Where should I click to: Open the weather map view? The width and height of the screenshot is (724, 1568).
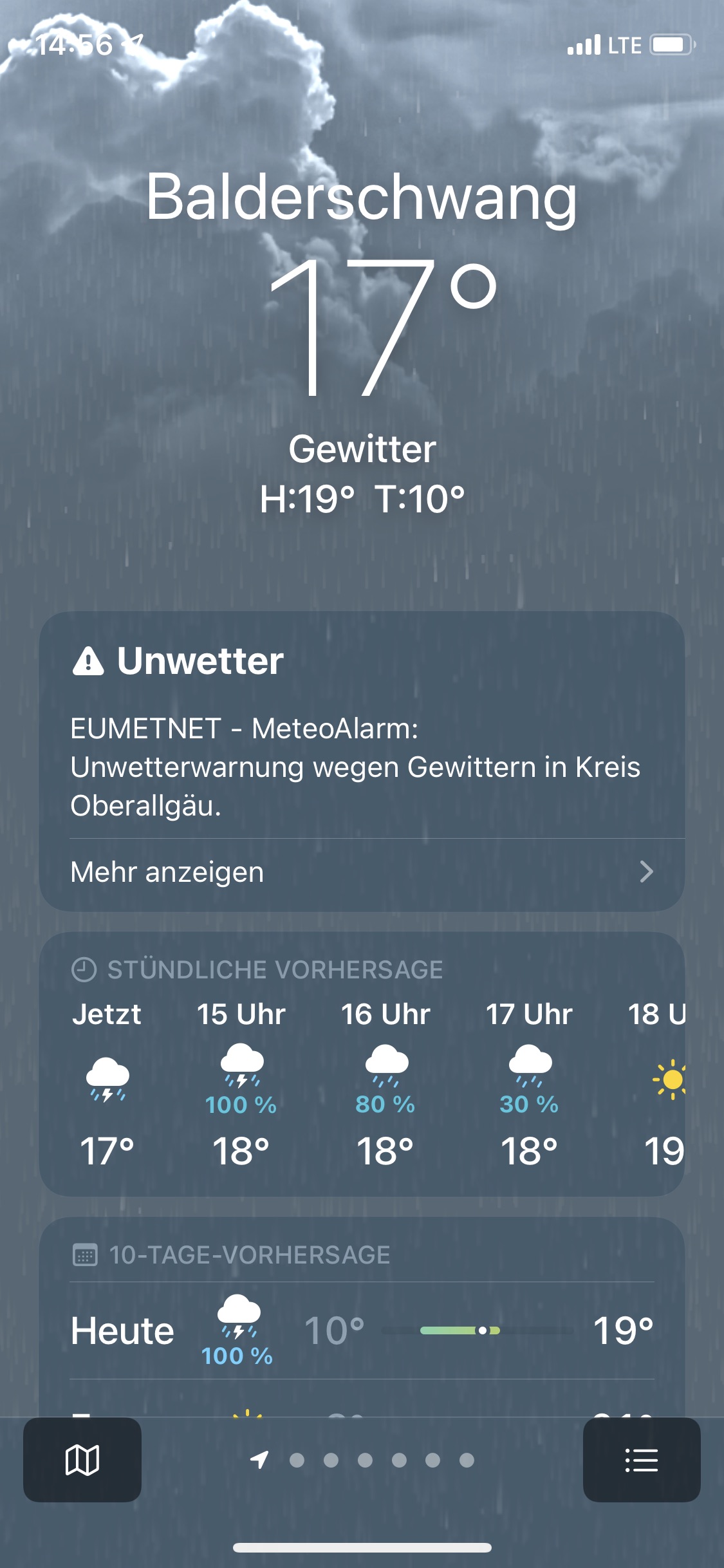point(82,1459)
